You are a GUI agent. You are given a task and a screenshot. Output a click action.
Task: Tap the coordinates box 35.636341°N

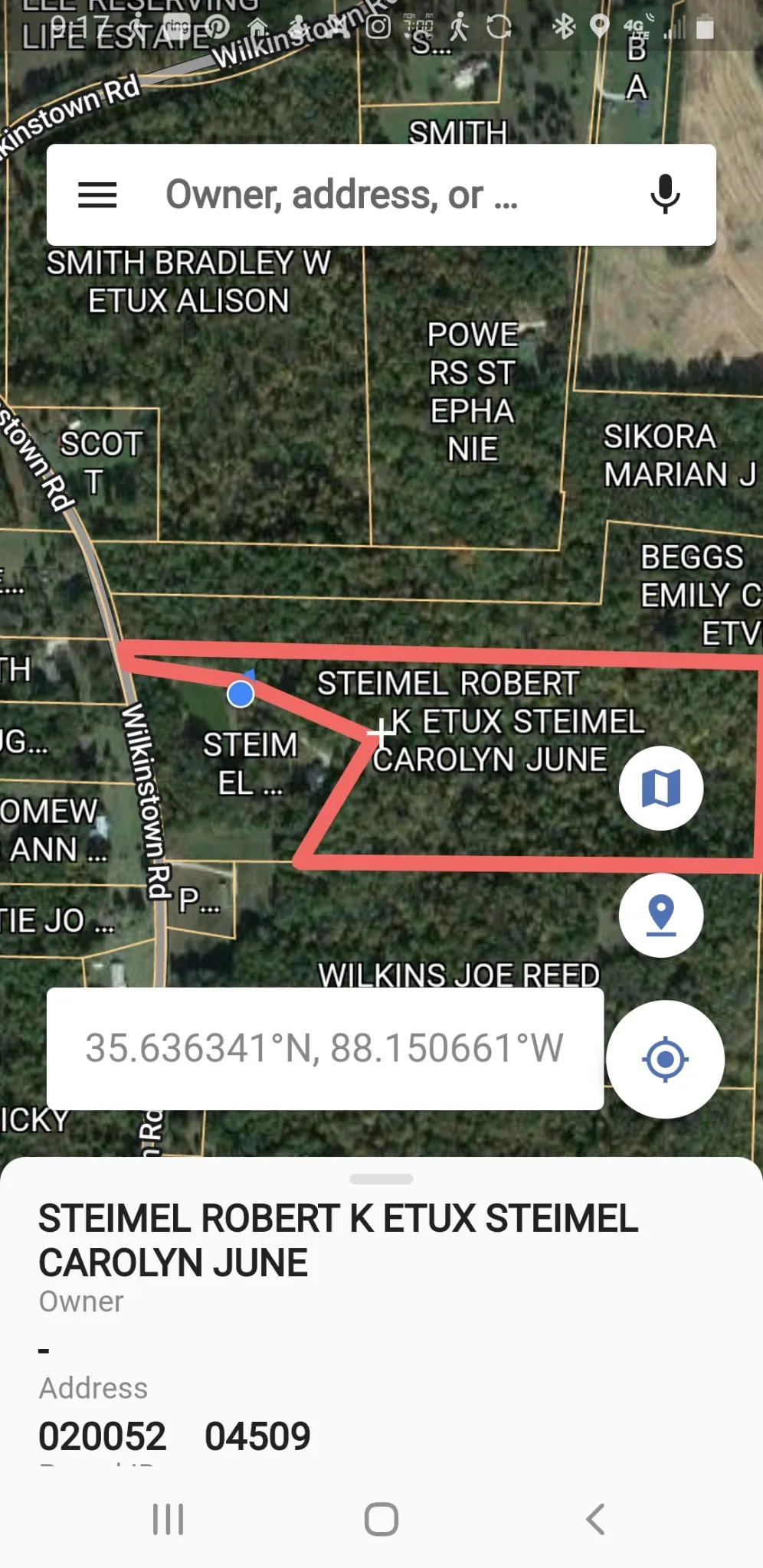pyautogui.click(x=325, y=1048)
